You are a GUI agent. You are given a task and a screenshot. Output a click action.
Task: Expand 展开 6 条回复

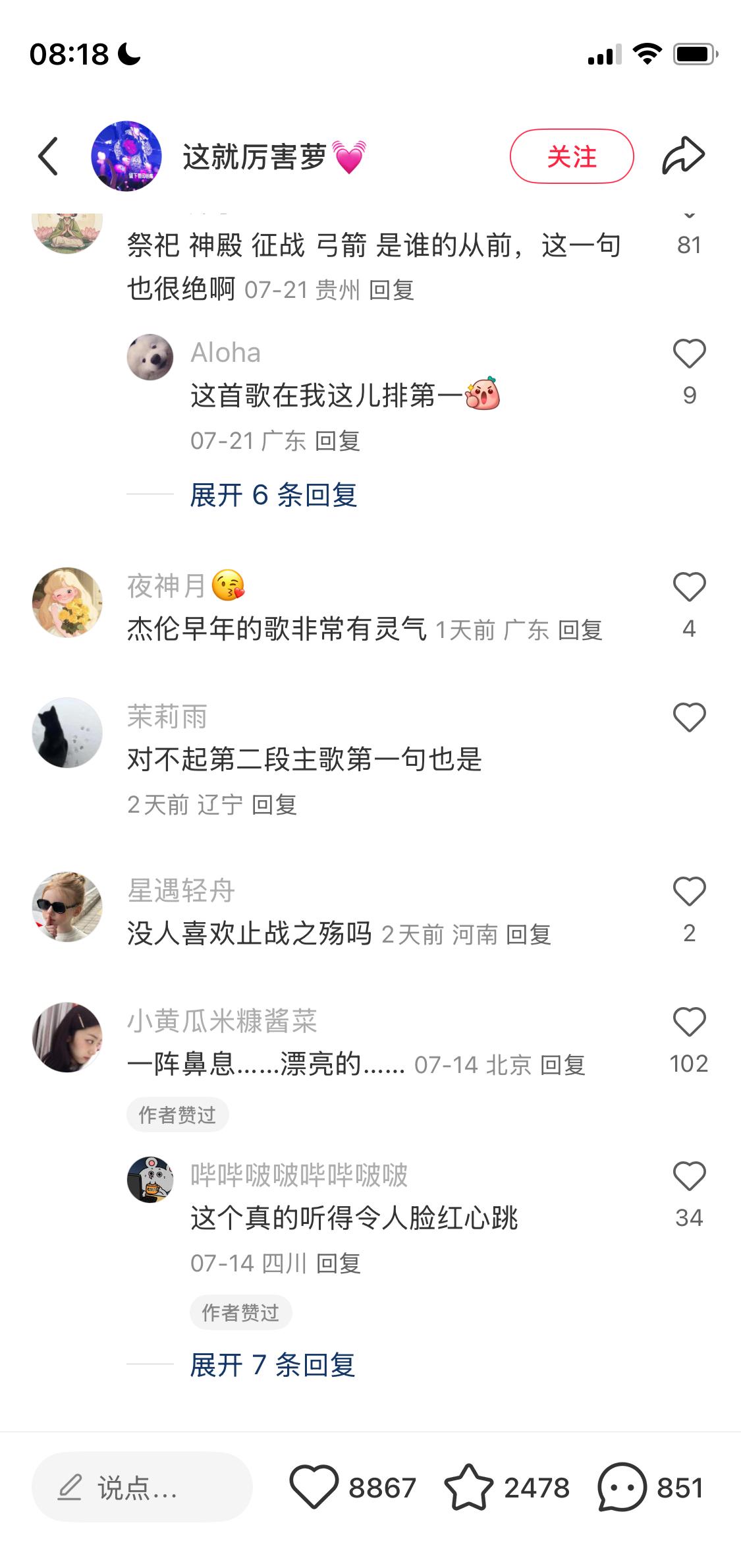pos(273,494)
